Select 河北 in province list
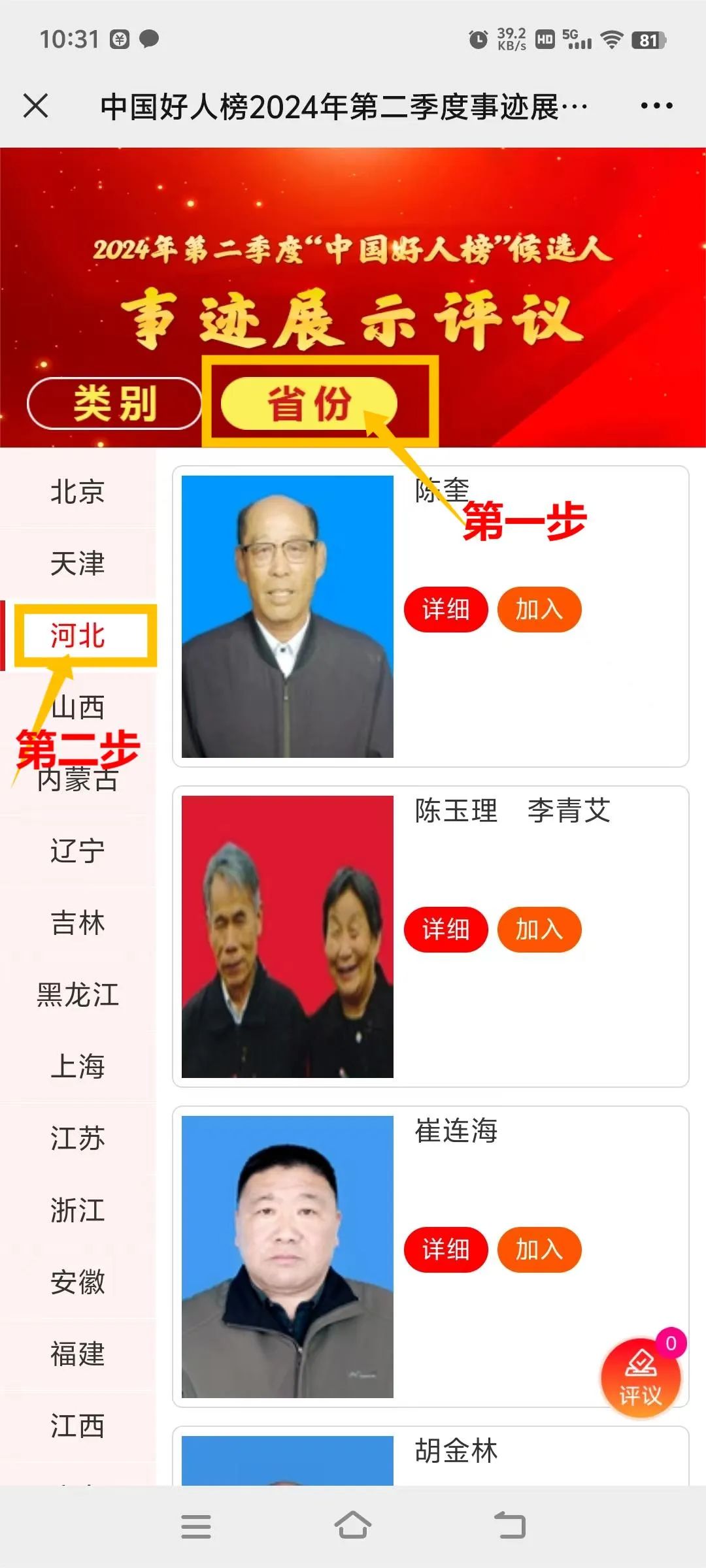The image size is (706, 1568). click(x=78, y=635)
